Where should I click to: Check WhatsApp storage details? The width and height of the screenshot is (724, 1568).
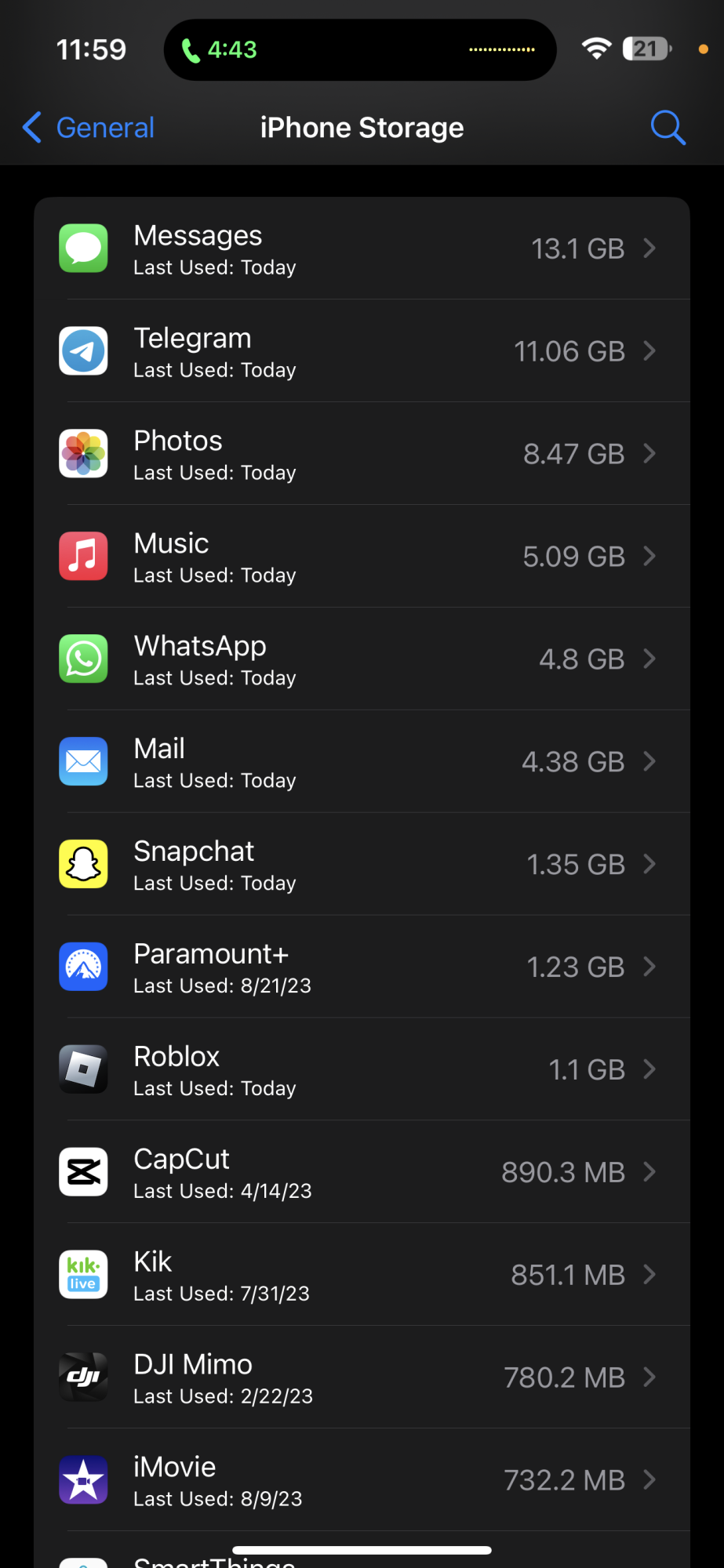(x=361, y=659)
